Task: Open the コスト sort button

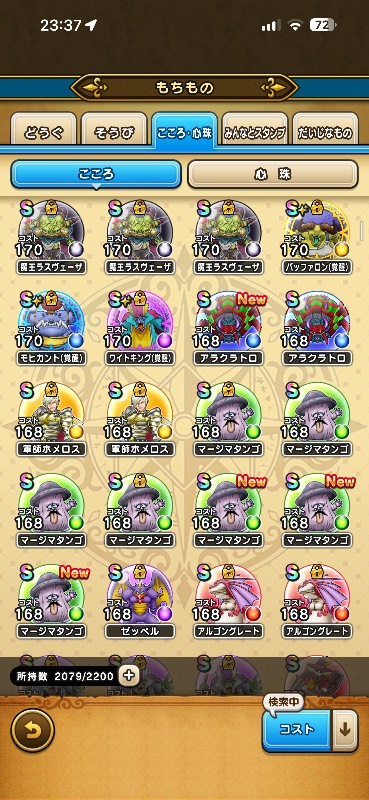Action: click(x=297, y=730)
